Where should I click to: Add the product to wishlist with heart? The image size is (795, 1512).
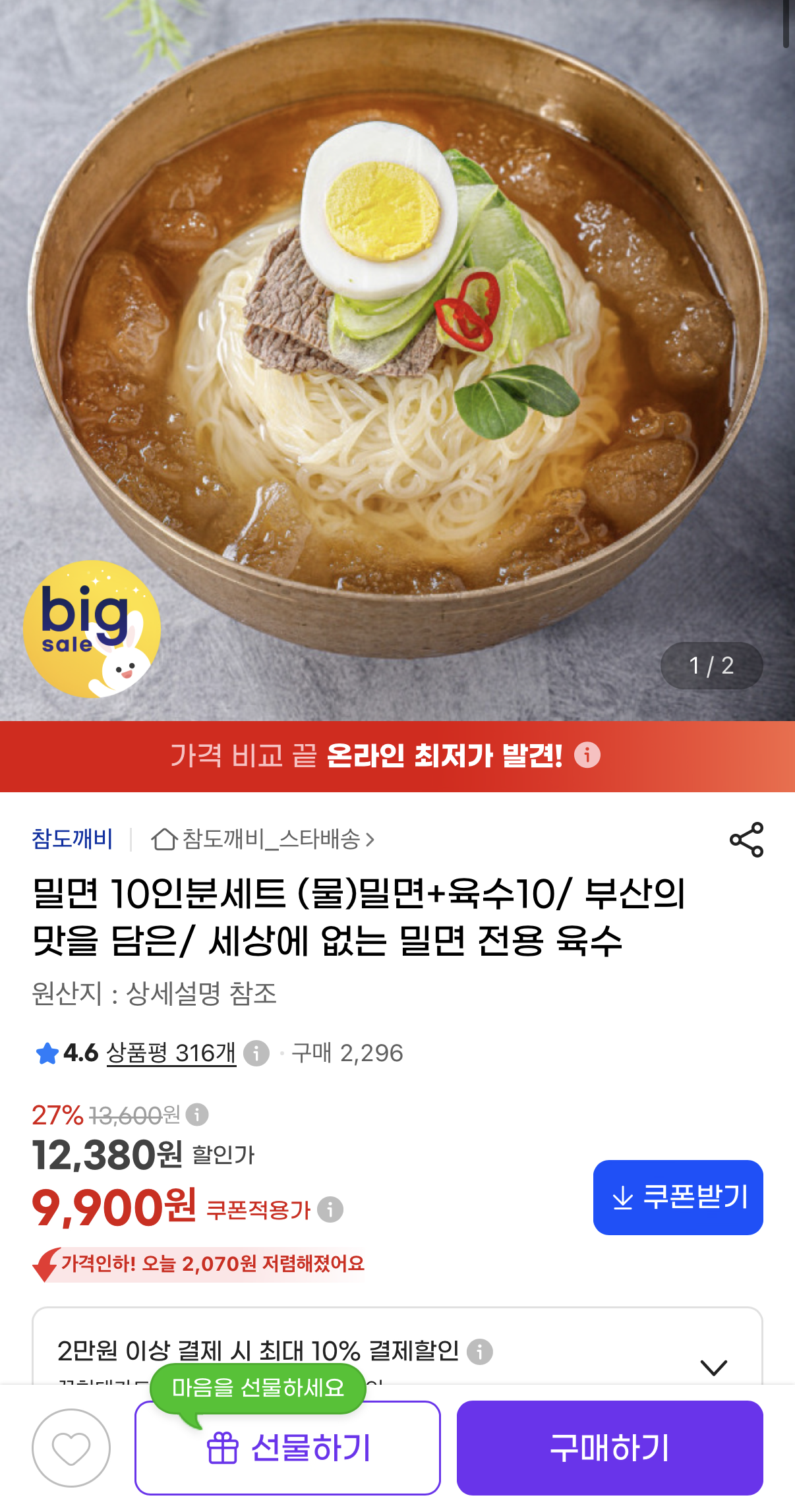(71, 1448)
